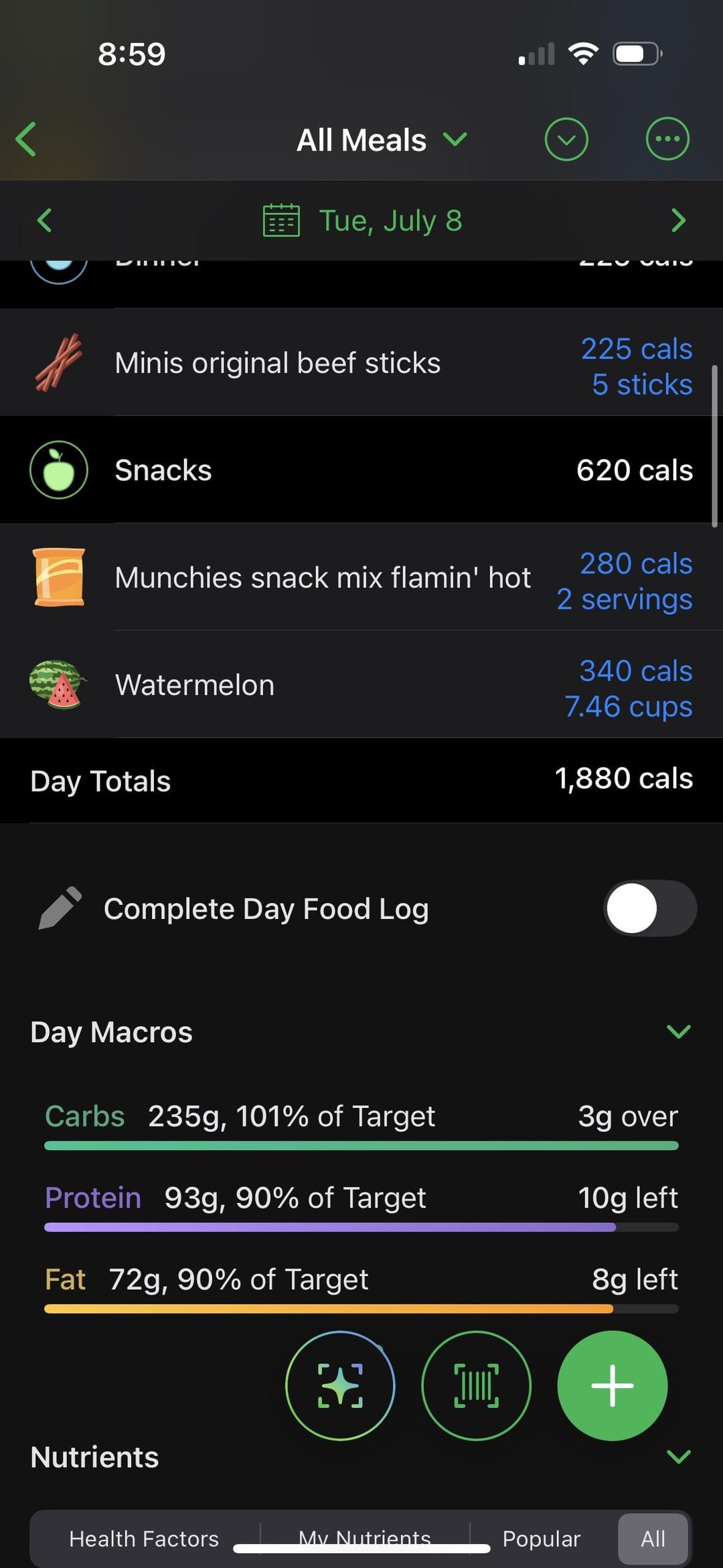
Task: Go to the previous day
Action: pyautogui.click(x=44, y=220)
